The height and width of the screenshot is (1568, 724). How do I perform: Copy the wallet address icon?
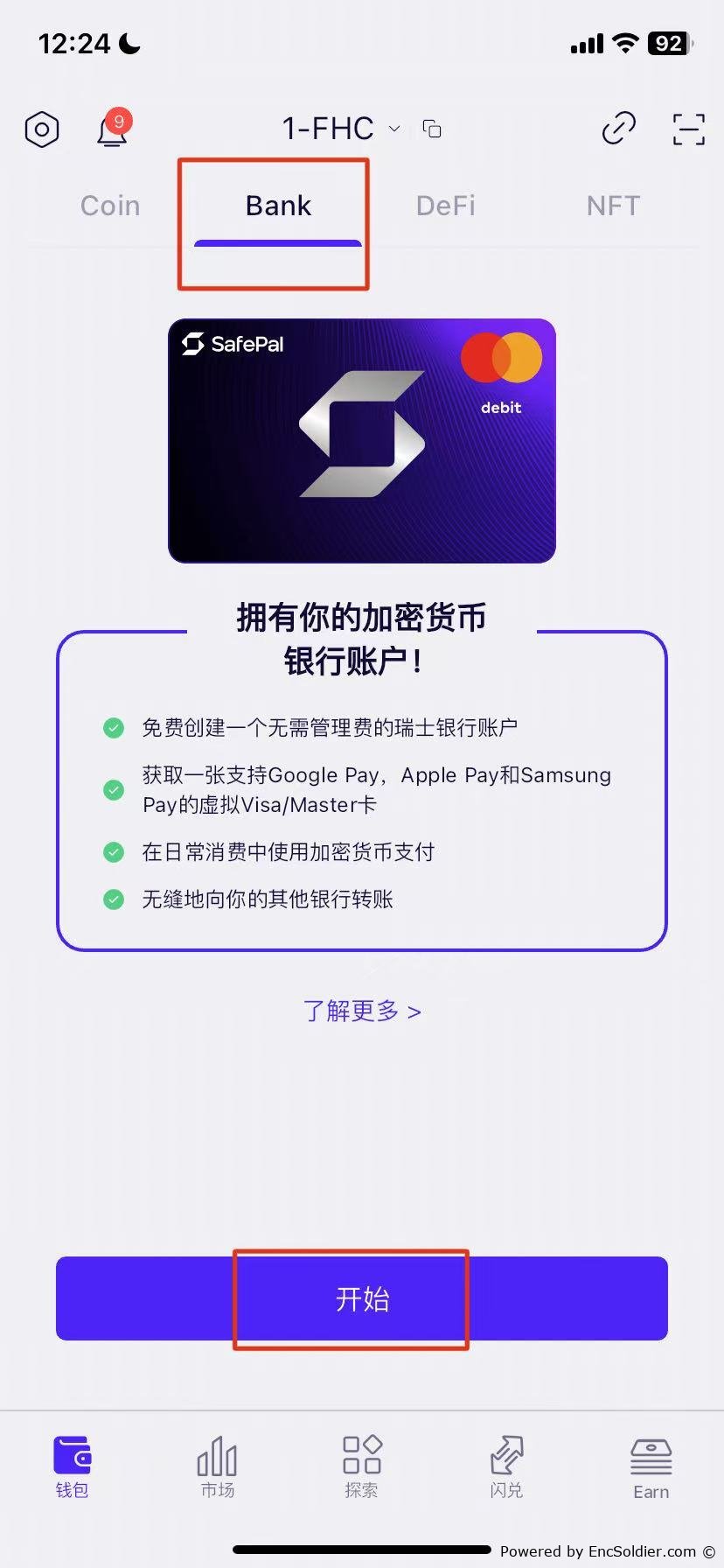coord(432,129)
